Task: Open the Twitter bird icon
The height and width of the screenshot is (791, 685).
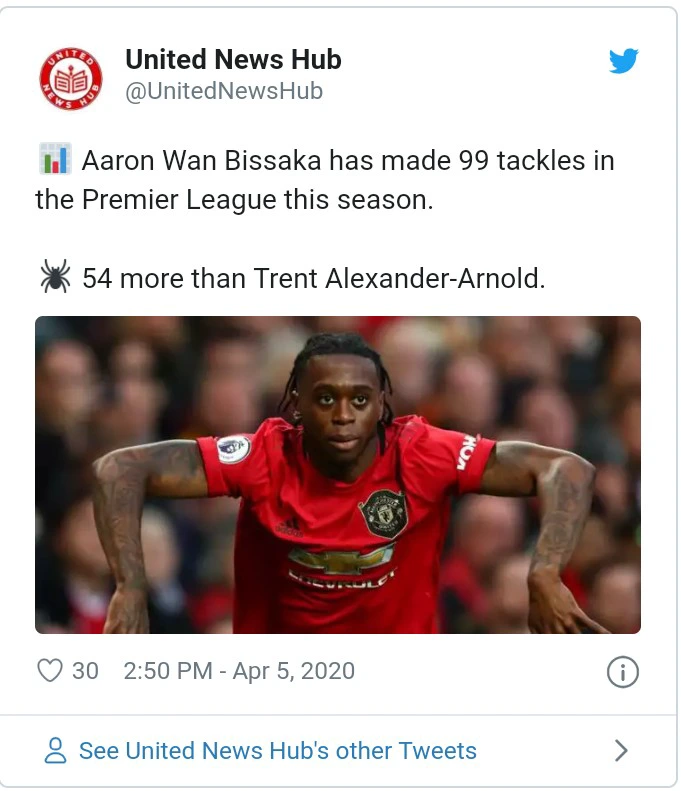Action: (x=623, y=62)
